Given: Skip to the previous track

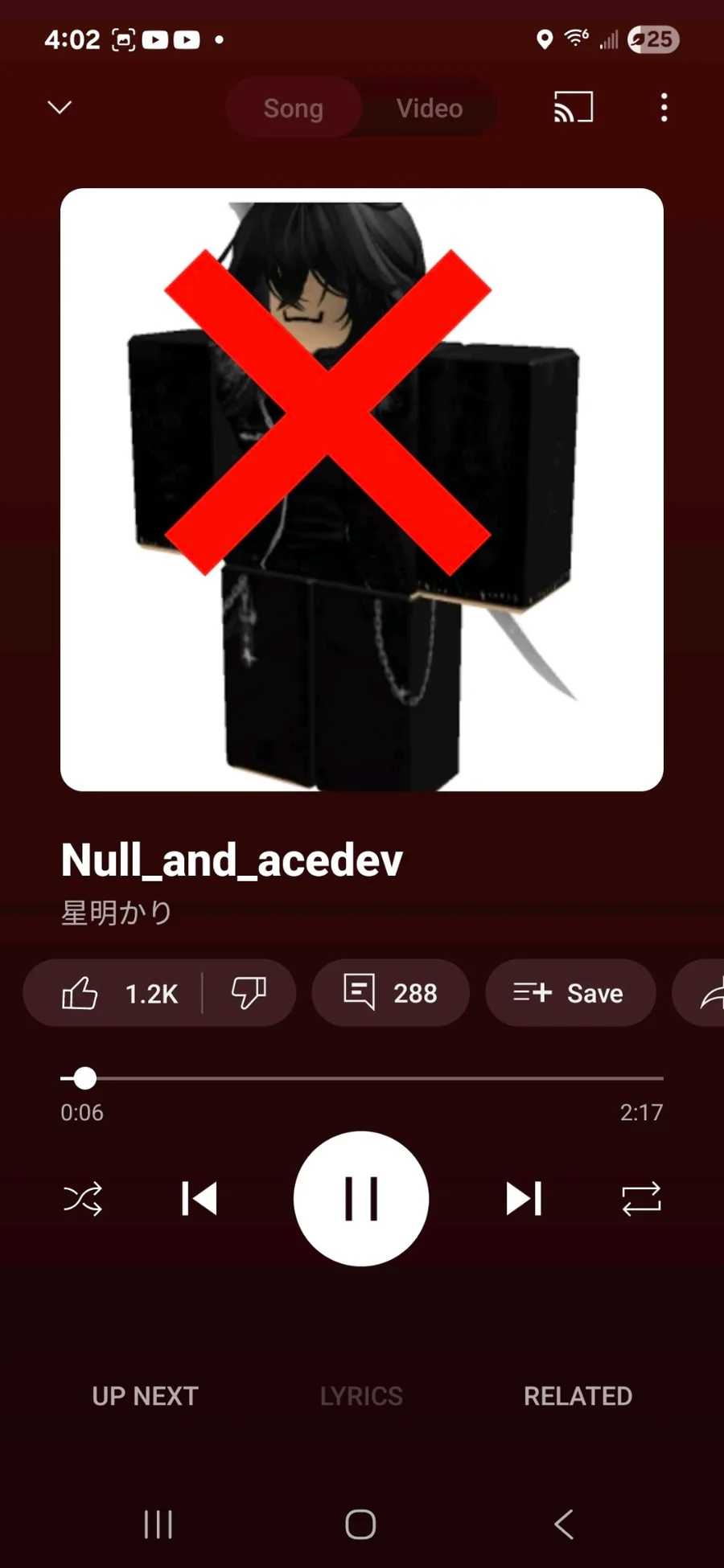Looking at the screenshot, I should click(x=200, y=1198).
